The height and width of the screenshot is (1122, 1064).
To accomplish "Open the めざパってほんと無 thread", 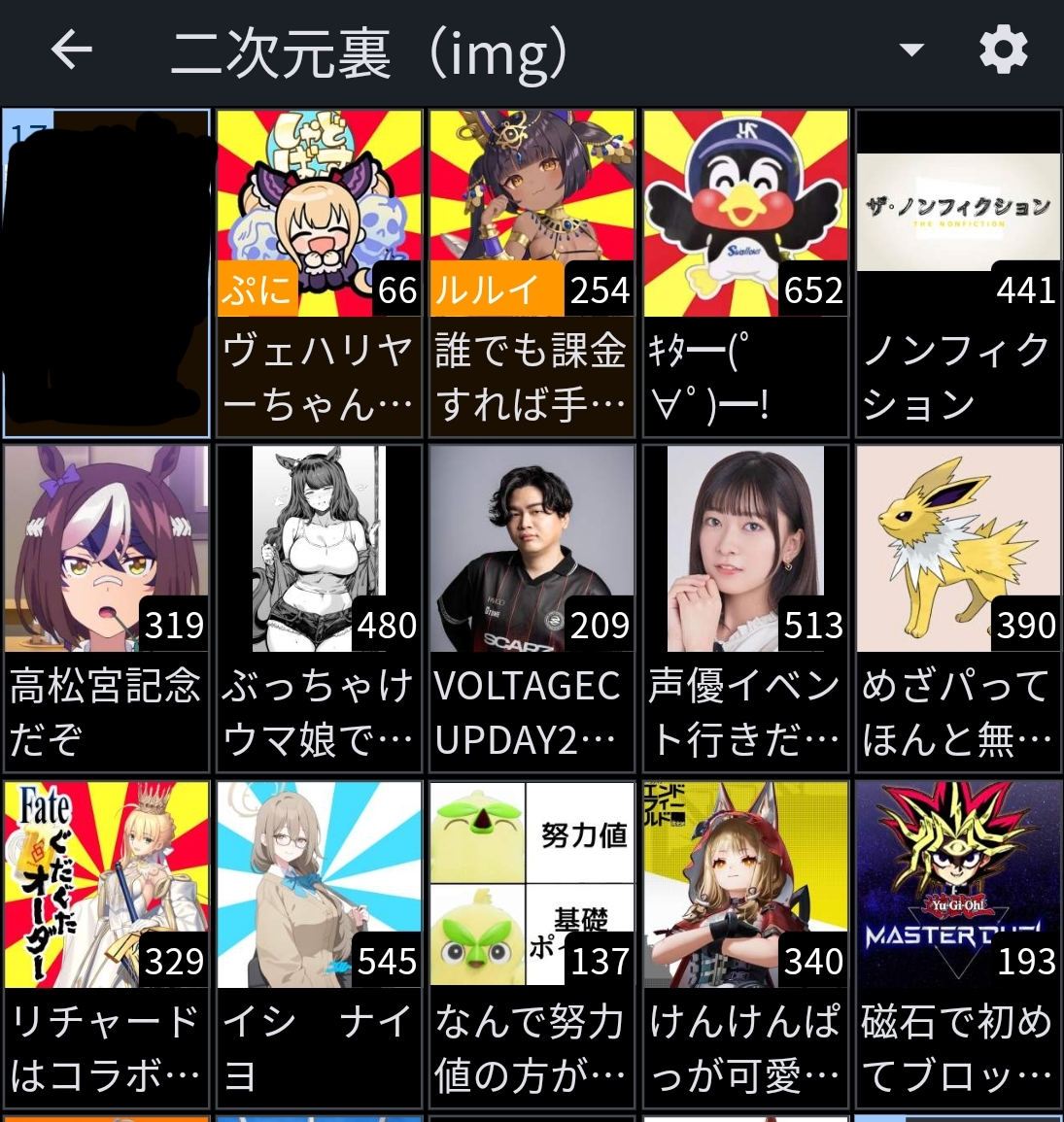I will (958, 608).
